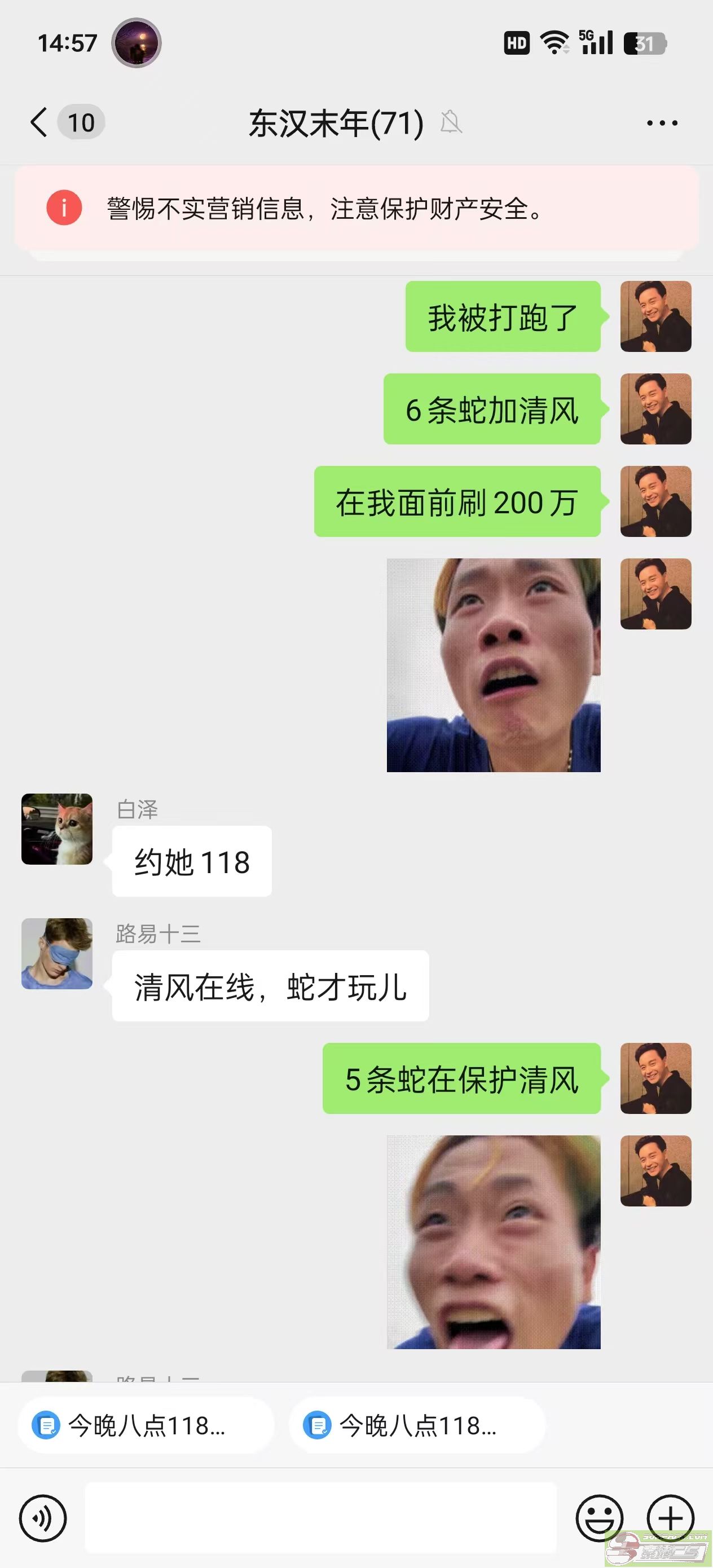Open the emoji sticker panel
Viewport: 713px width, 1568px height.
[599, 1518]
